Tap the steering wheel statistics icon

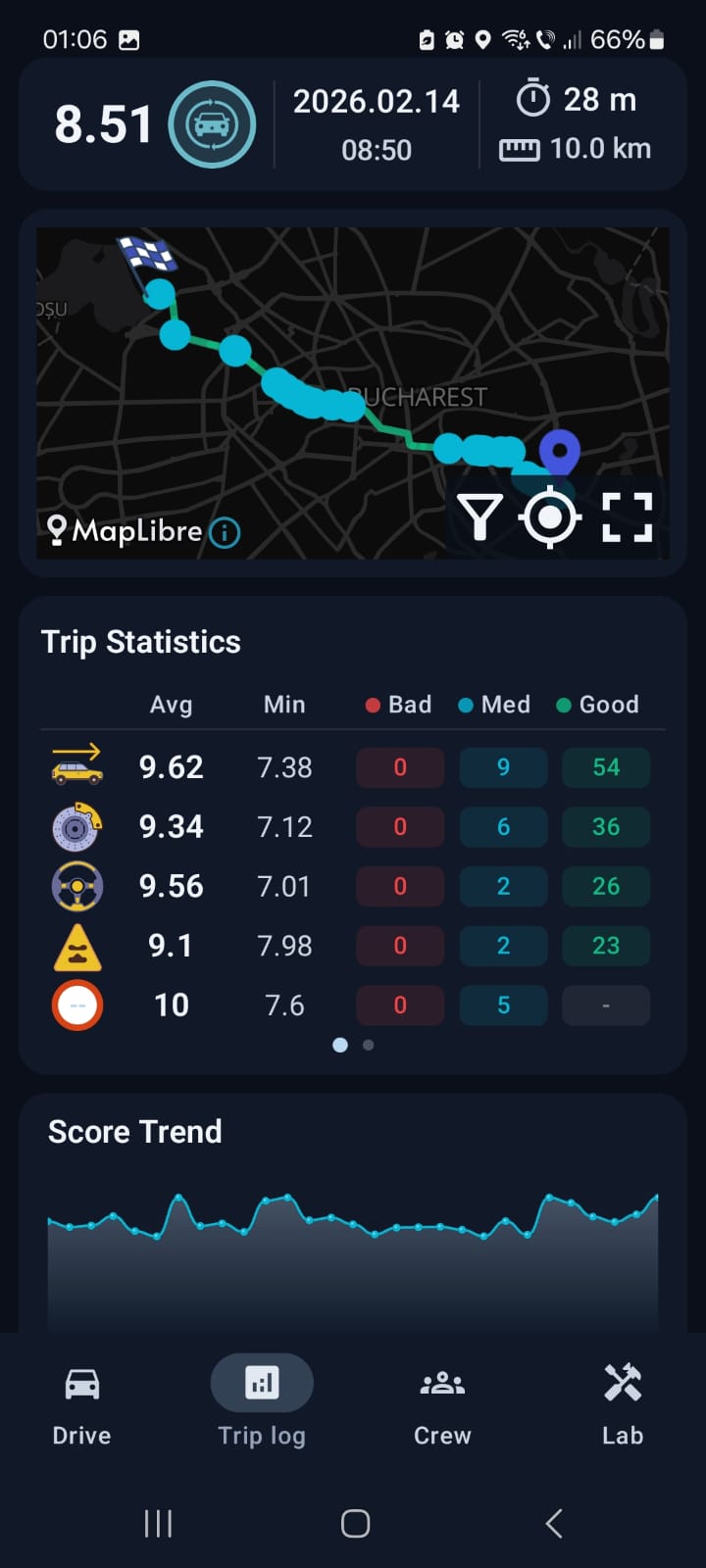point(76,886)
